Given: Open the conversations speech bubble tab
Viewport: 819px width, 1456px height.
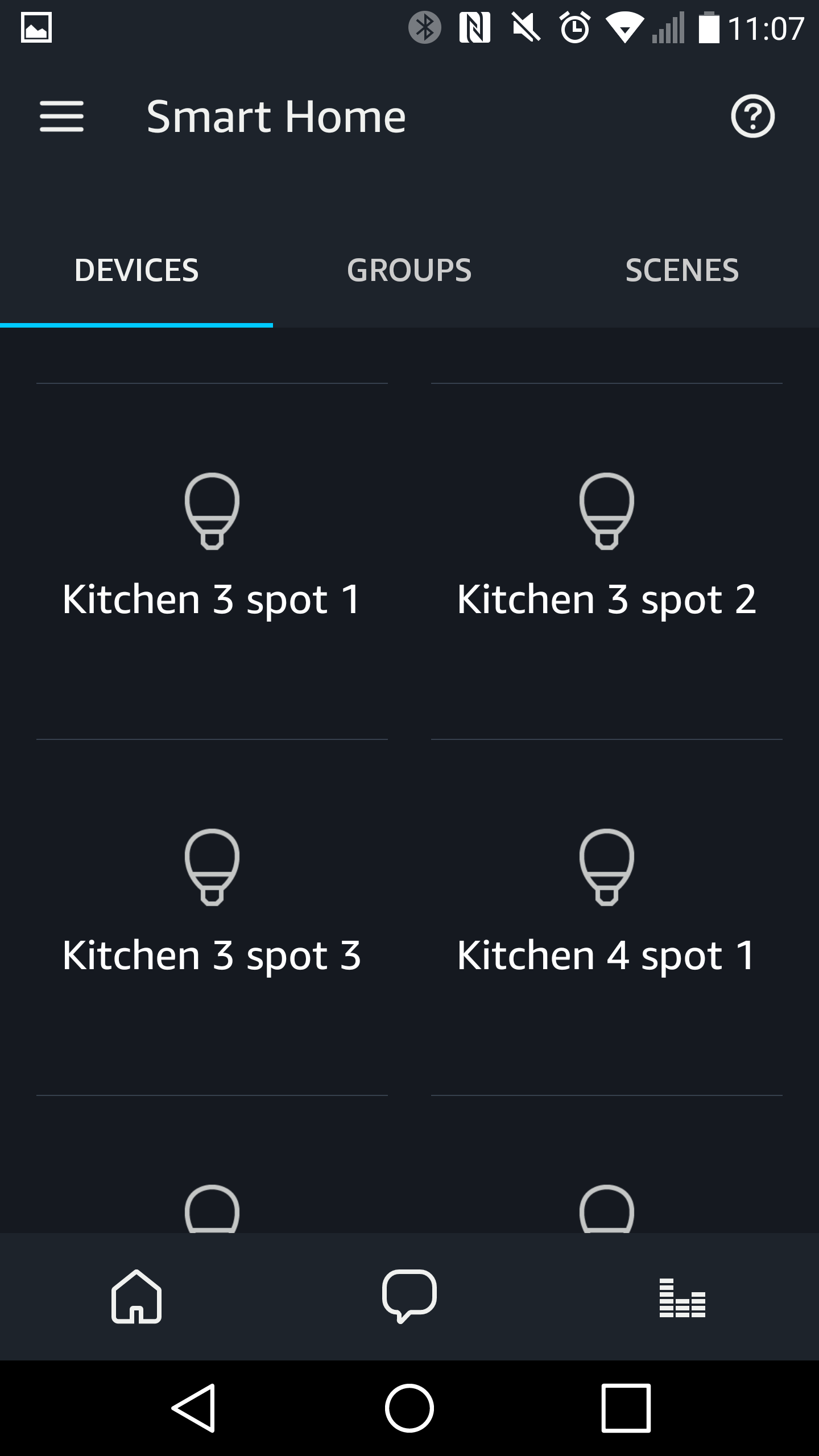Looking at the screenshot, I should pyautogui.click(x=409, y=1297).
